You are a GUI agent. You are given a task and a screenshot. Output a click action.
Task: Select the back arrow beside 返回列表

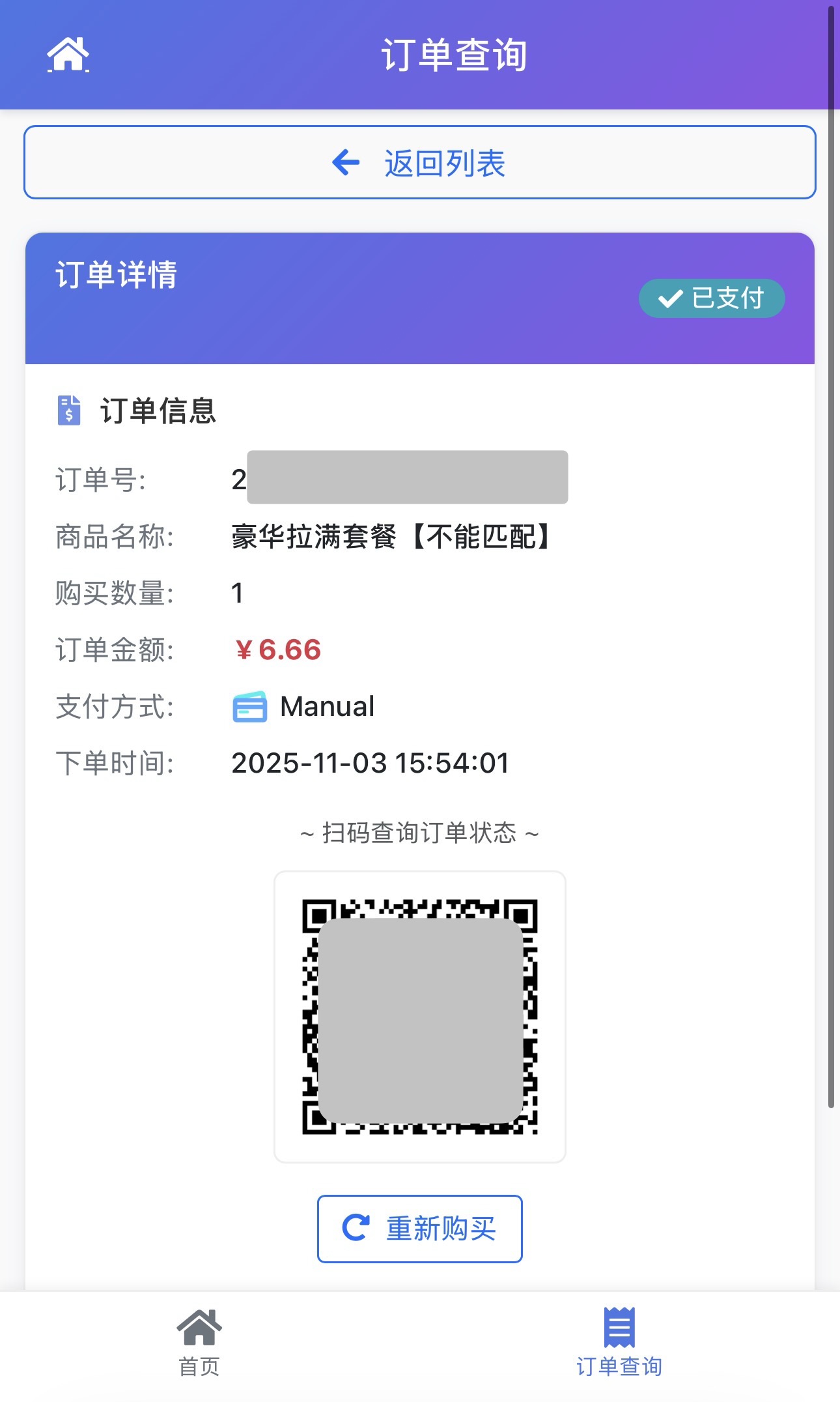click(344, 164)
